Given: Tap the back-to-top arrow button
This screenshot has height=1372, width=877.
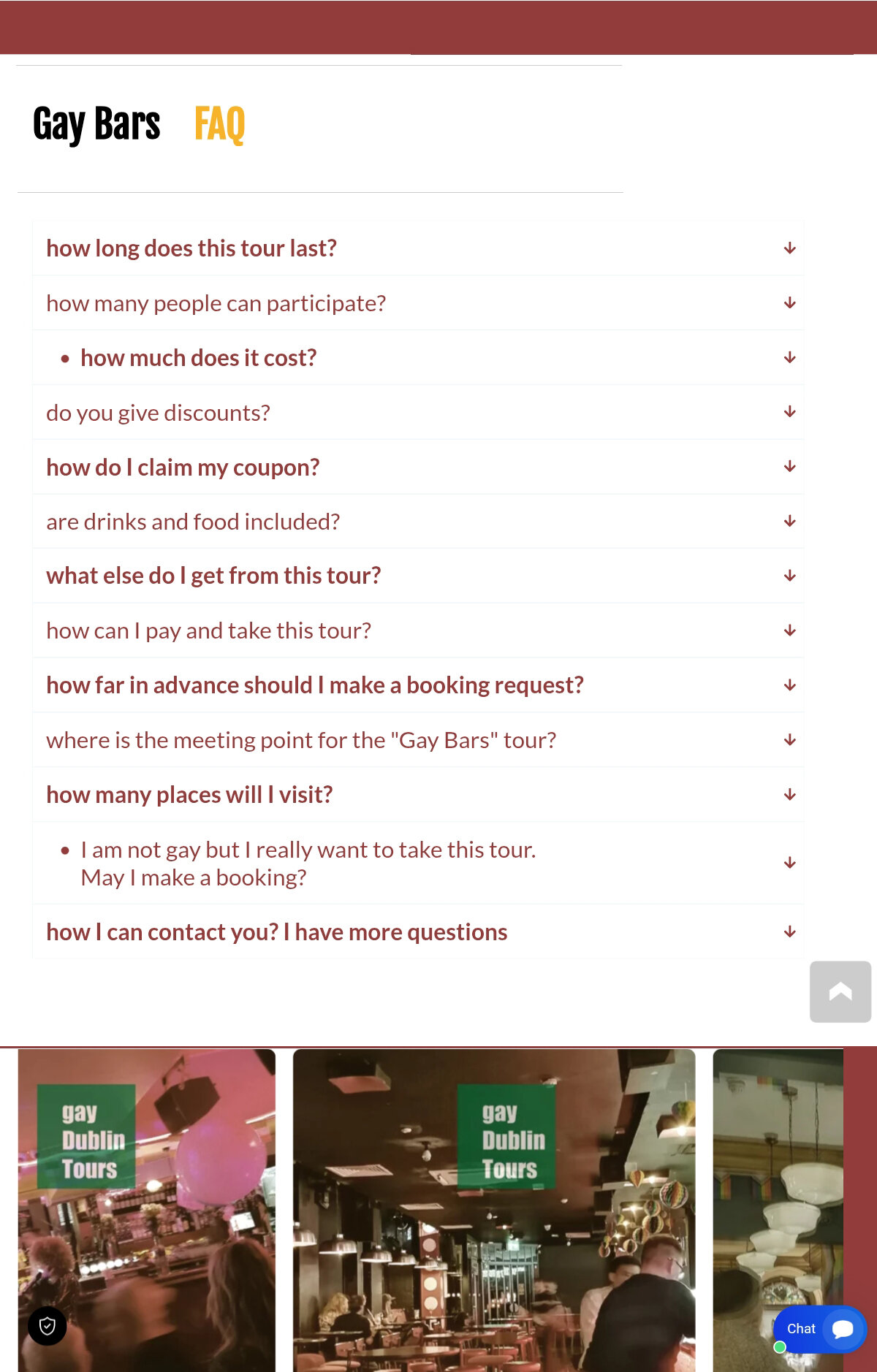Looking at the screenshot, I should [x=840, y=991].
